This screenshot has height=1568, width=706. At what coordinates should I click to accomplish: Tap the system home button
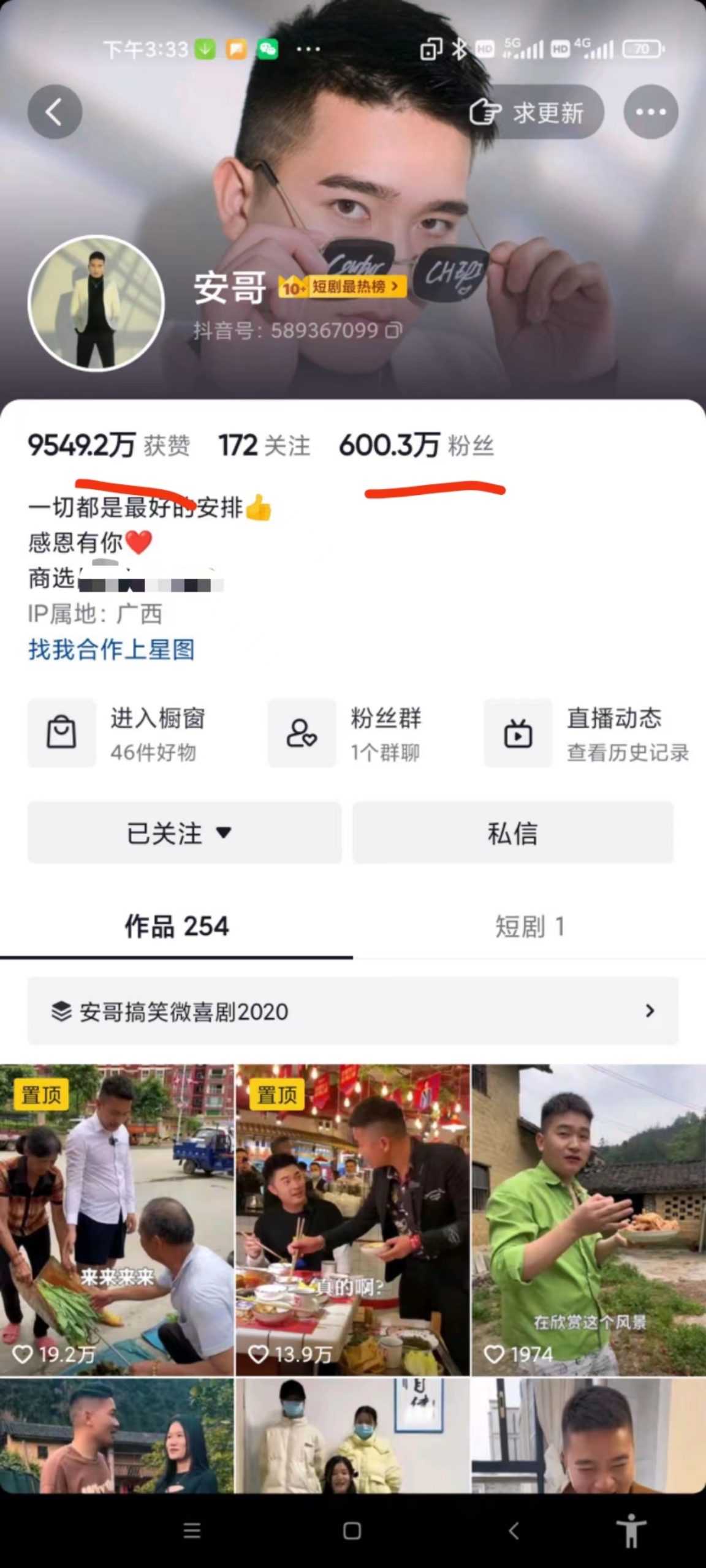[352, 1531]
